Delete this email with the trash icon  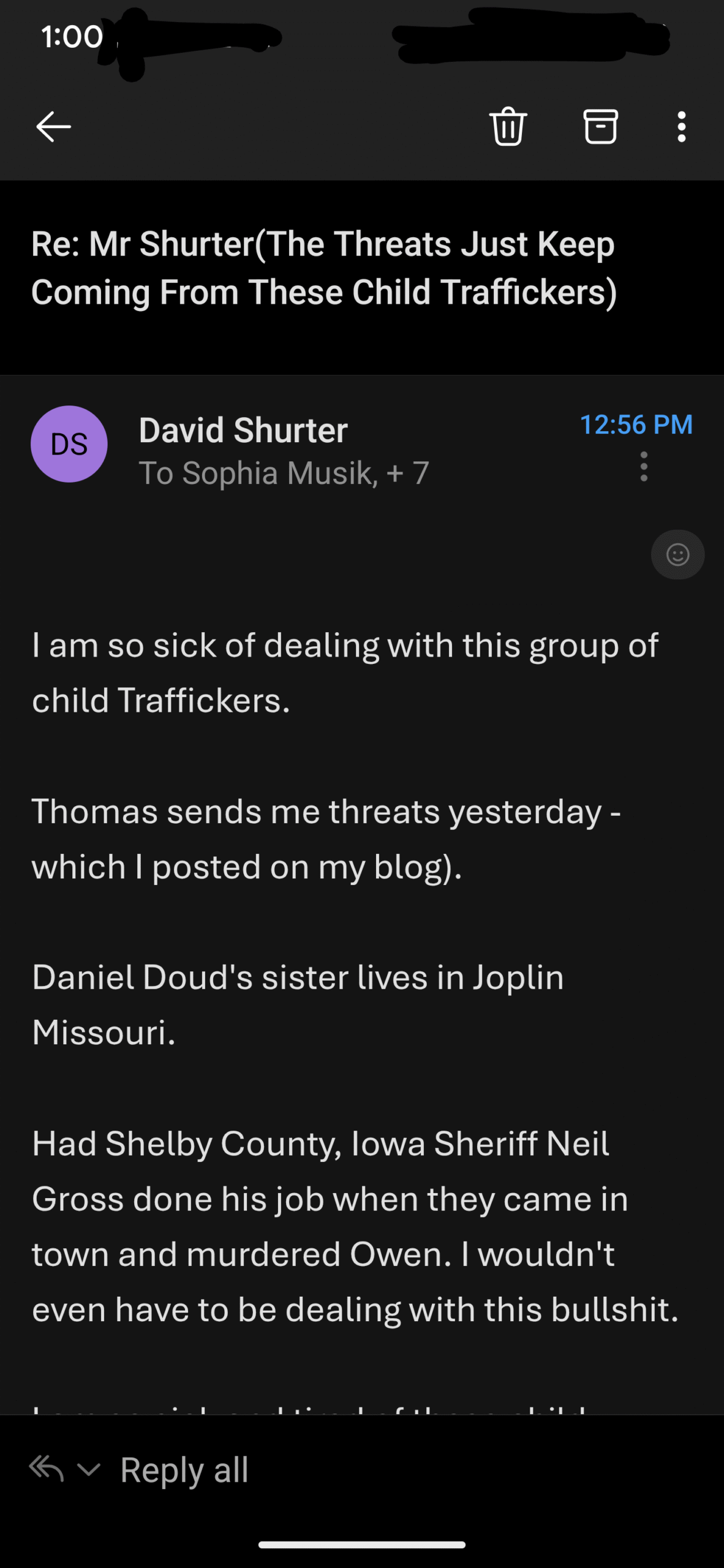click(508, 126)
